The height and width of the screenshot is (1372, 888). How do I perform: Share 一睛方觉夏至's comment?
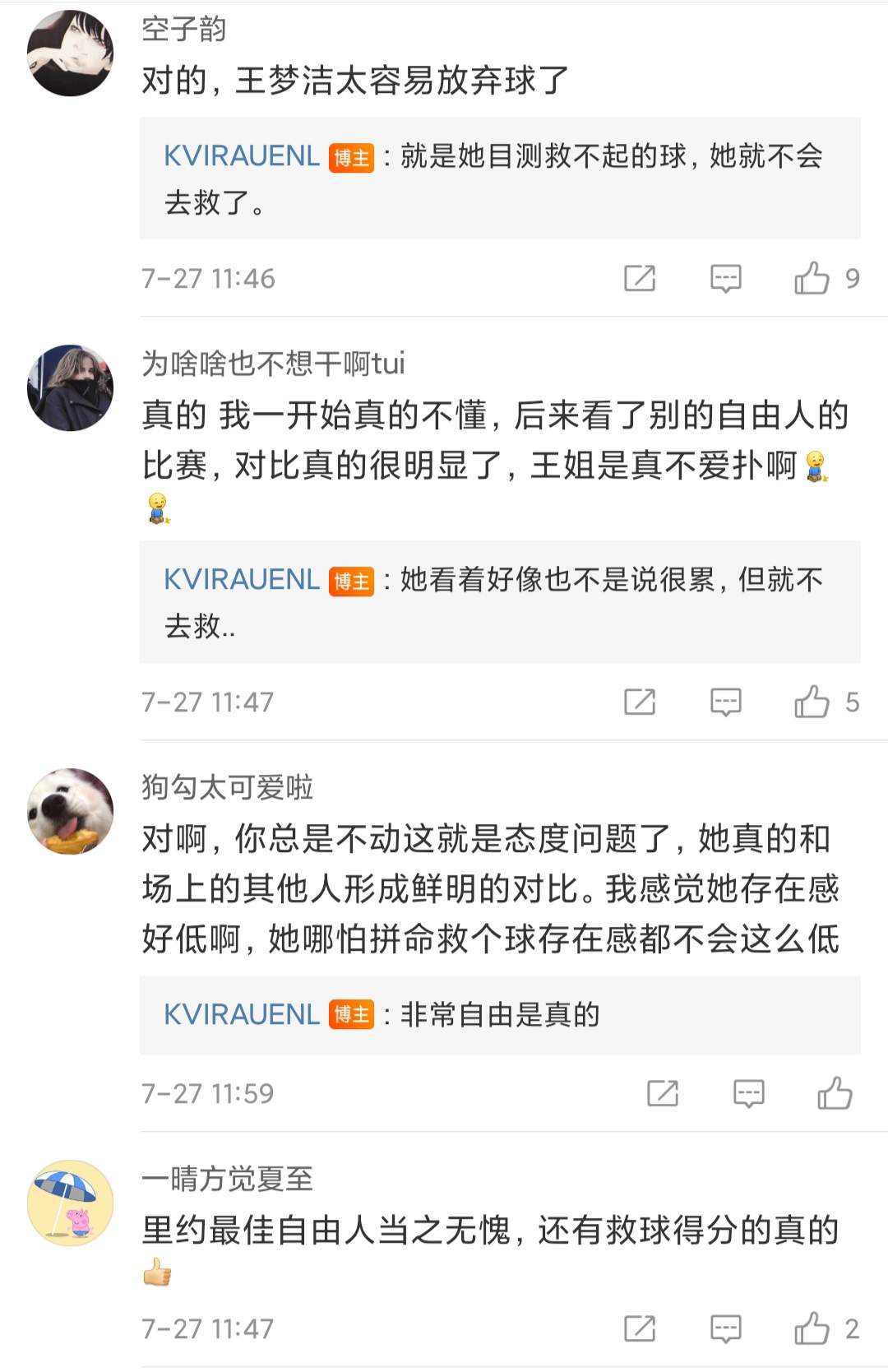coord(640,1329)
